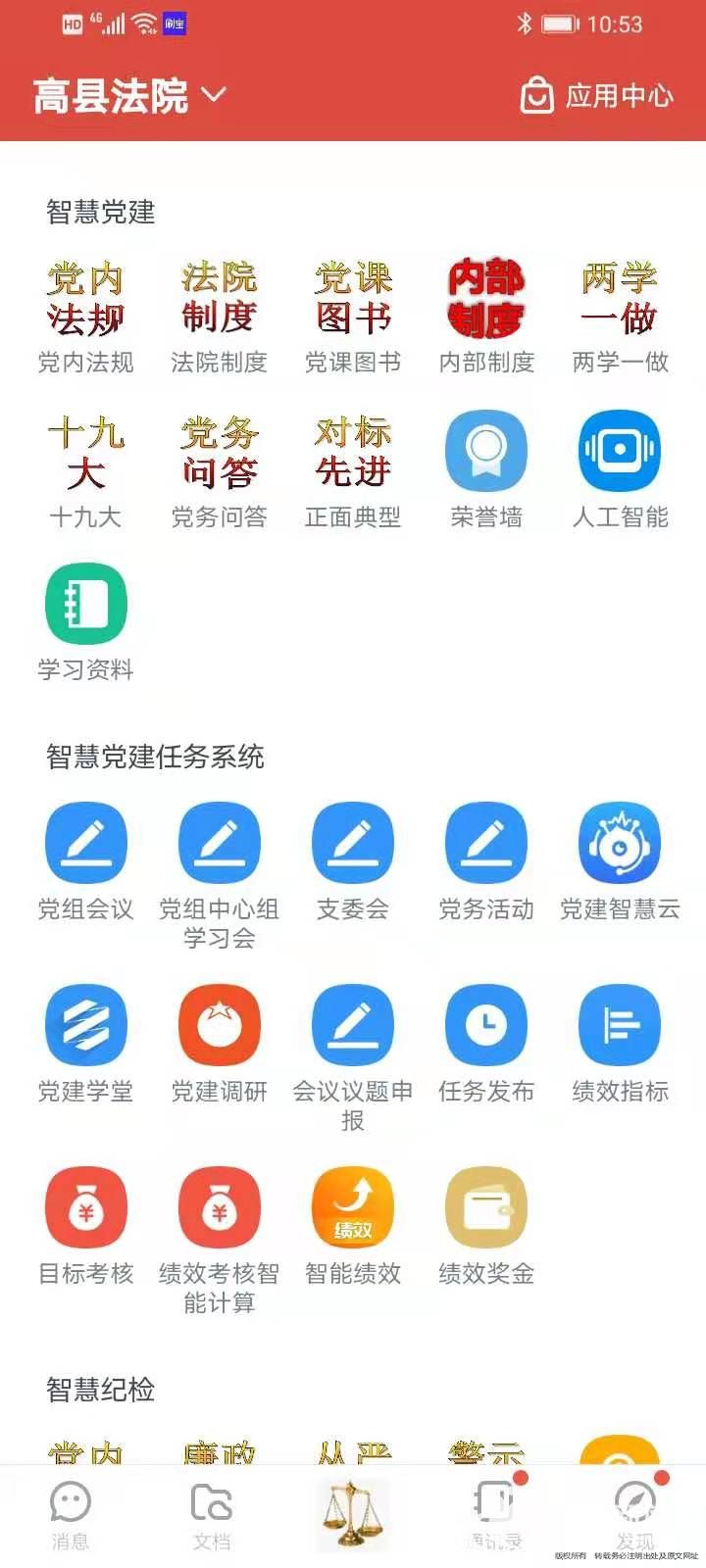706x1568 pixels.
Task: Open 绩效指标 performance indicators
Action: pos(620,1024)
